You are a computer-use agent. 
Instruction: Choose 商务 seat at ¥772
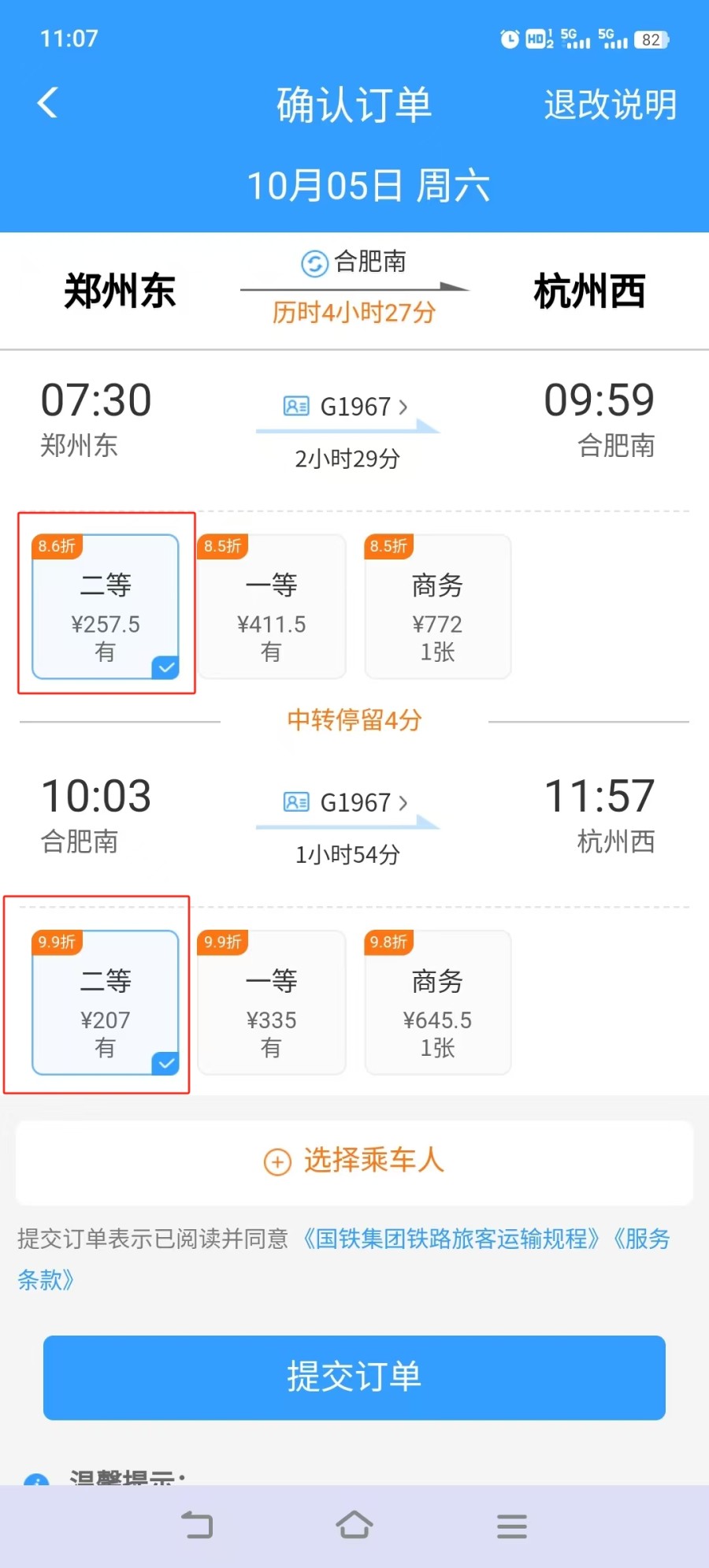tap(437, 606)
